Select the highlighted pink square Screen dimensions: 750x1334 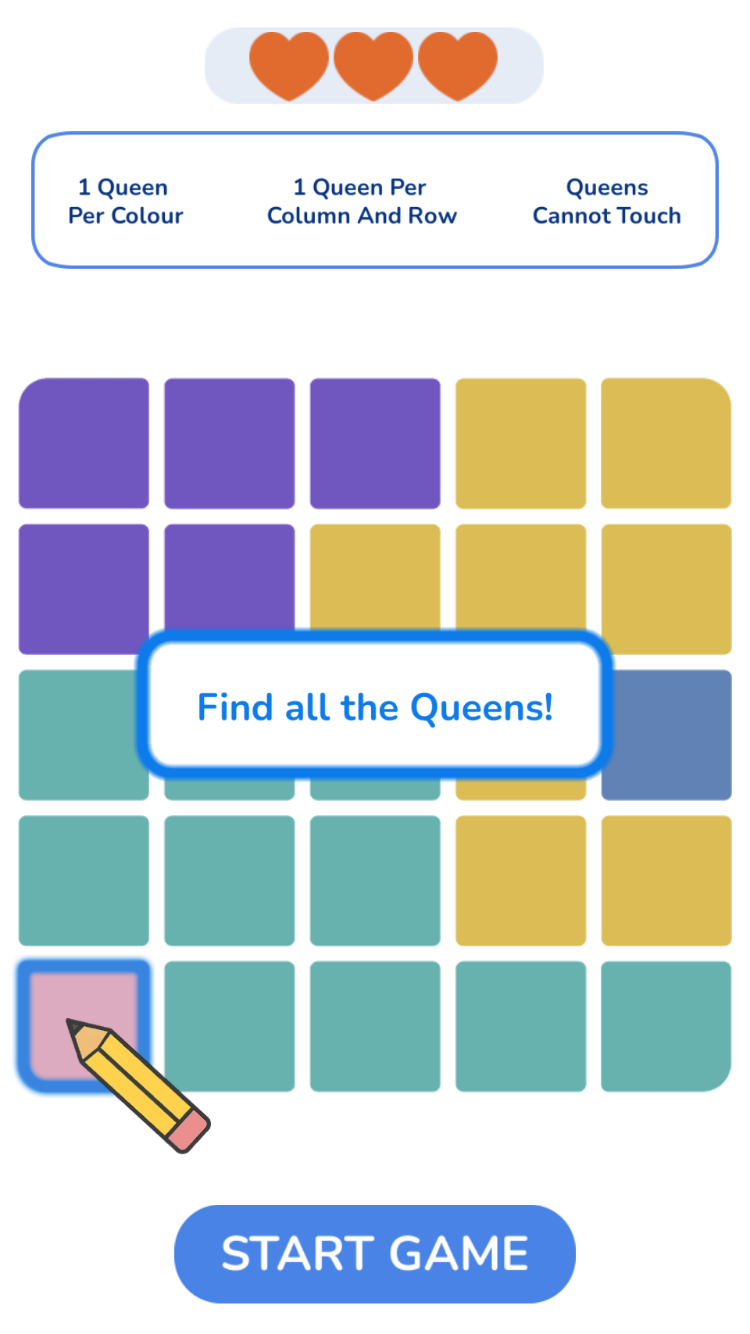click(x=83, y=1025)
